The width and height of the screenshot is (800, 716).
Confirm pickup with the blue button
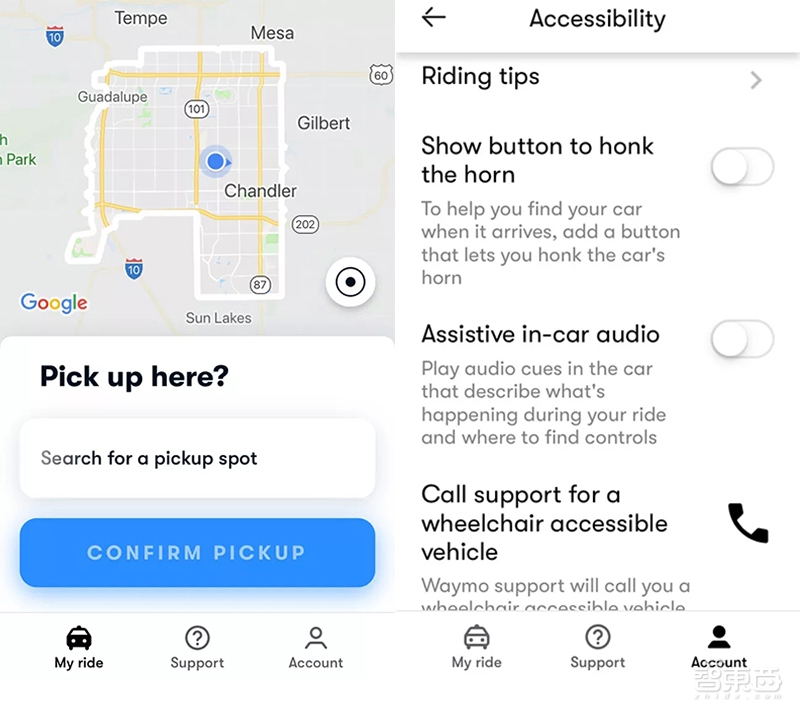197,552
